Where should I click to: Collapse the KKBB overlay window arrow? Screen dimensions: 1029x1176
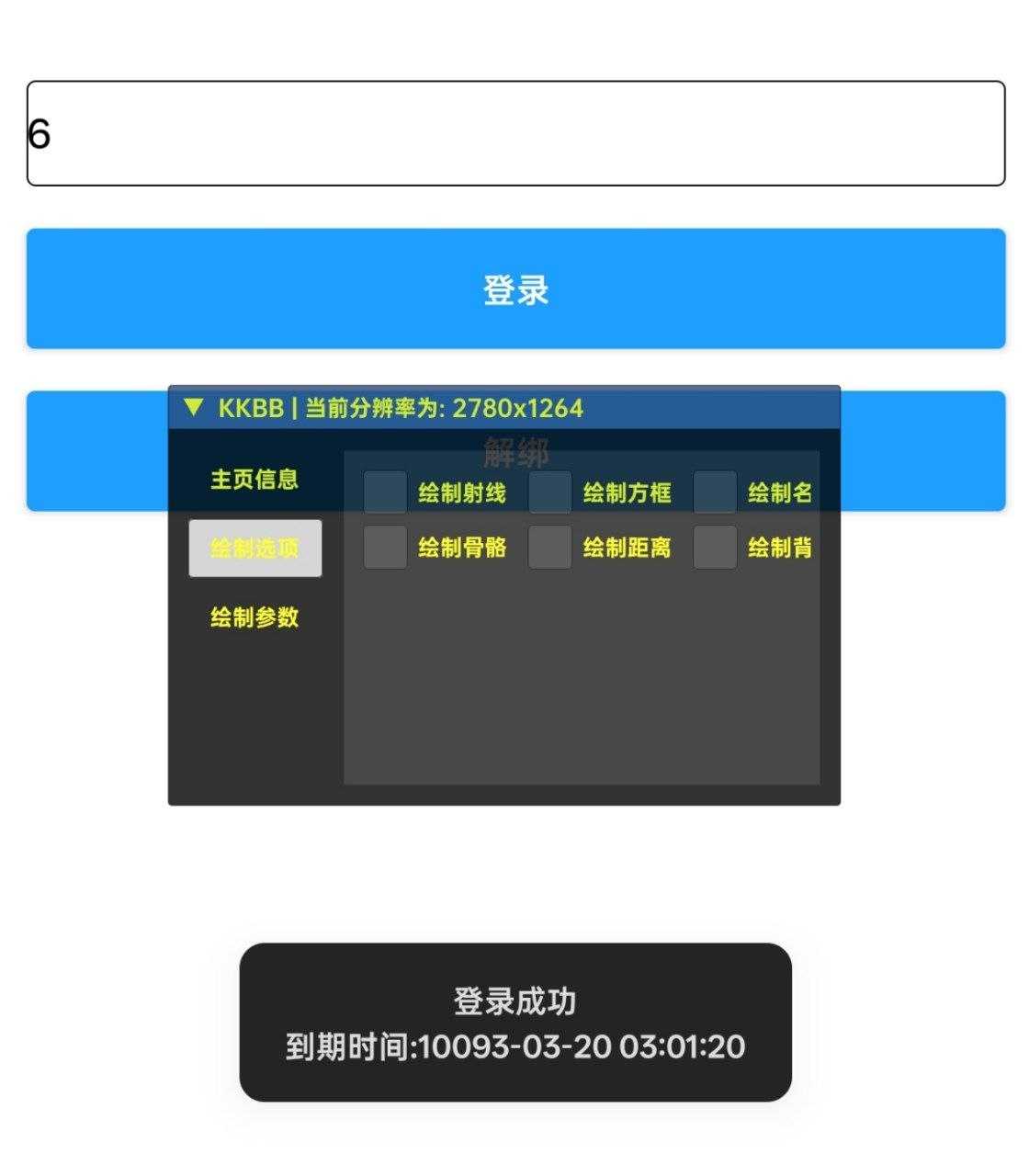(x=193, y=408)
